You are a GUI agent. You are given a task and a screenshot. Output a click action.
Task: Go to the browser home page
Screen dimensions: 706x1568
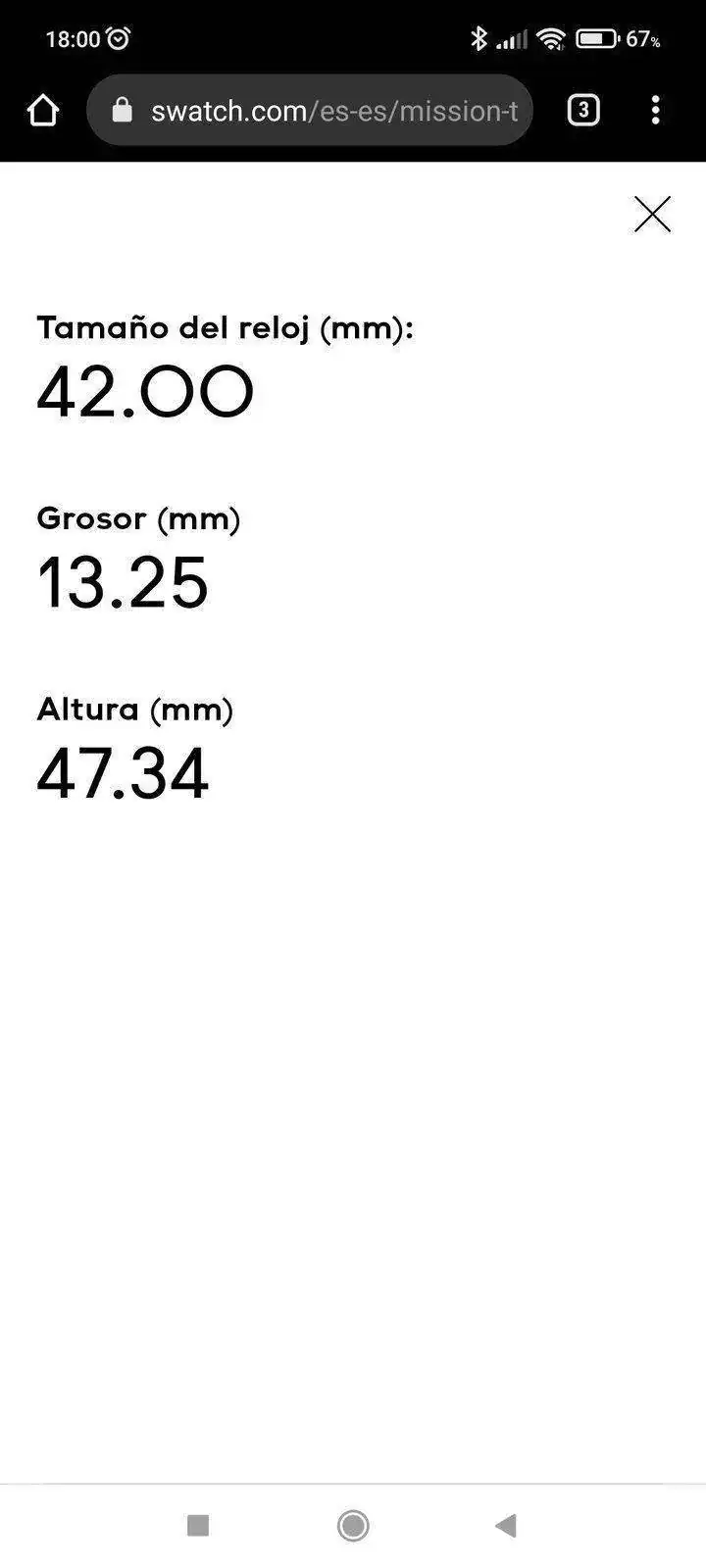pos(43,111)
